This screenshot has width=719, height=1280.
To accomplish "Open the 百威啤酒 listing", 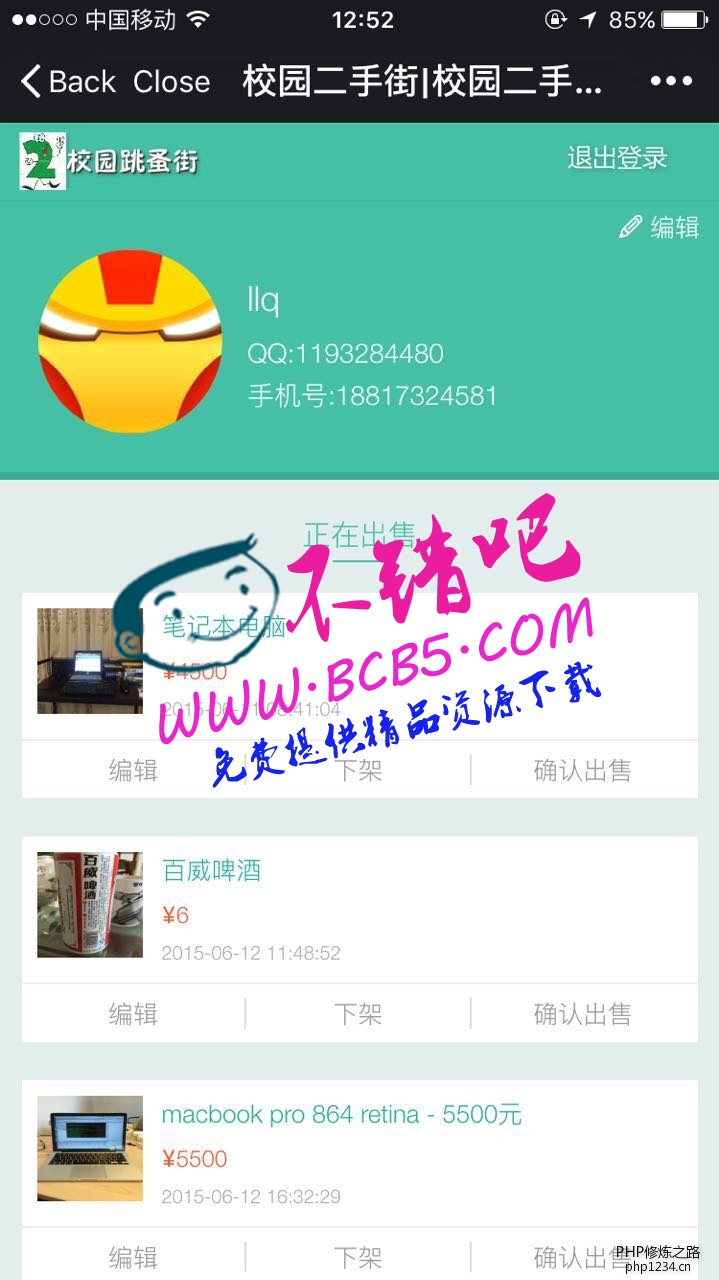I will [x=211, y=871].
